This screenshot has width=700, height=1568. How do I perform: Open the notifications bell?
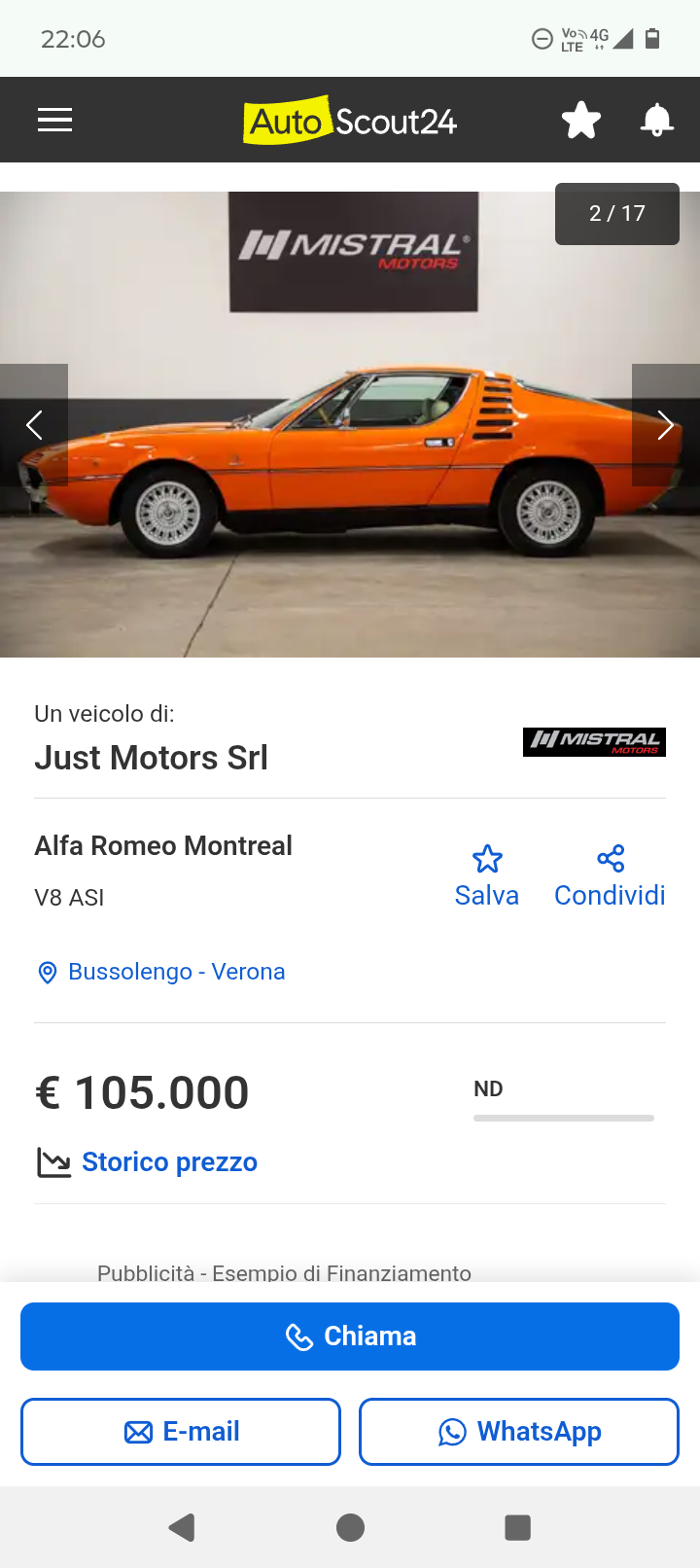coord(657,121)
